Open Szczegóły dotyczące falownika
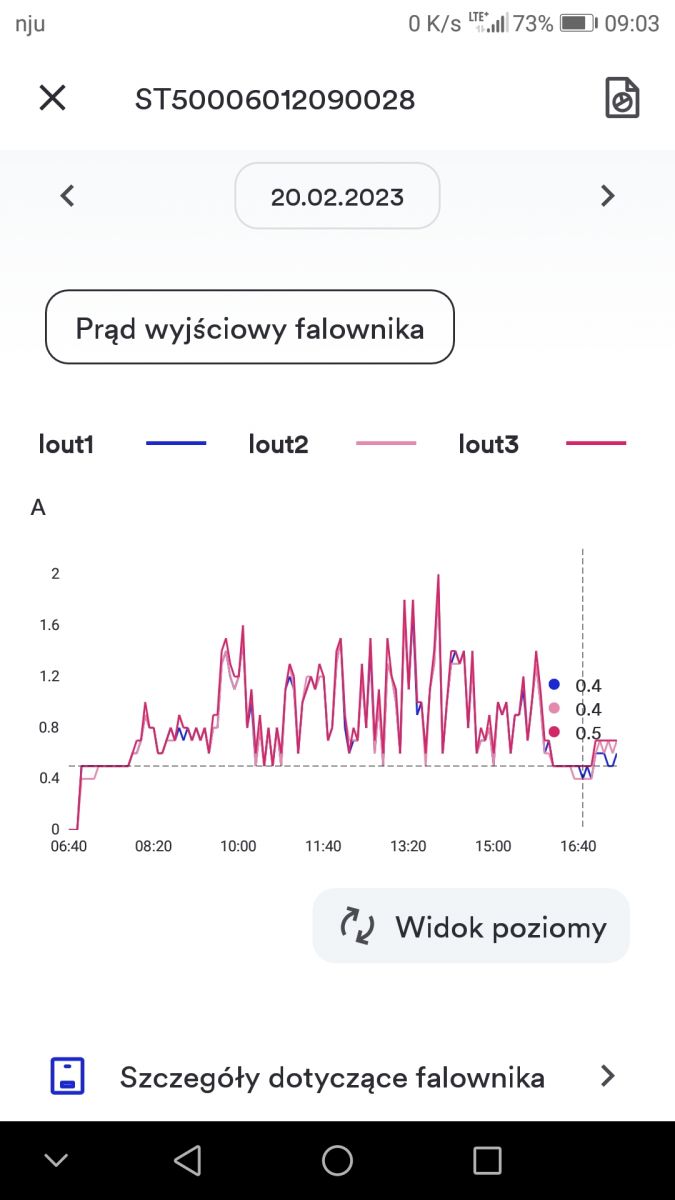675x1200 pixels. pos(337,1077)
